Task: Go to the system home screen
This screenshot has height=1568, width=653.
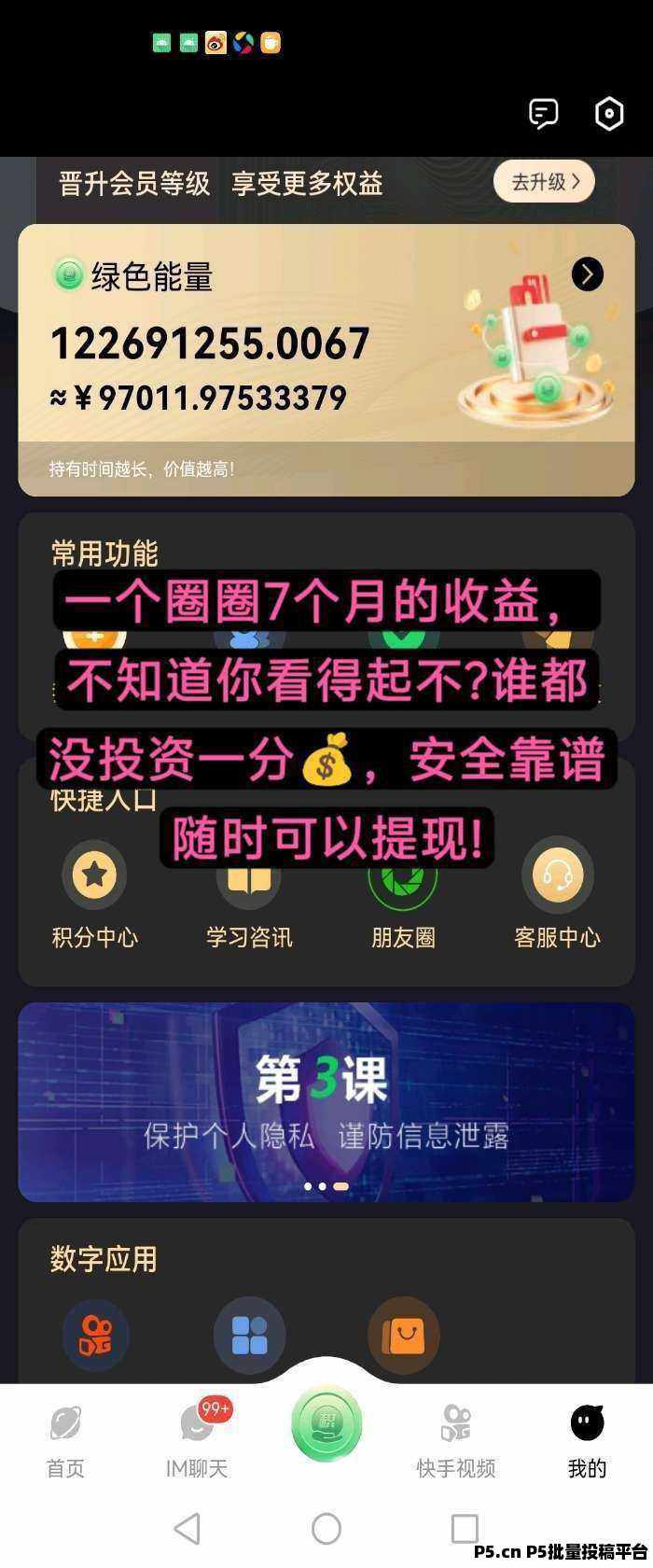Action: tap(326, 1528)
